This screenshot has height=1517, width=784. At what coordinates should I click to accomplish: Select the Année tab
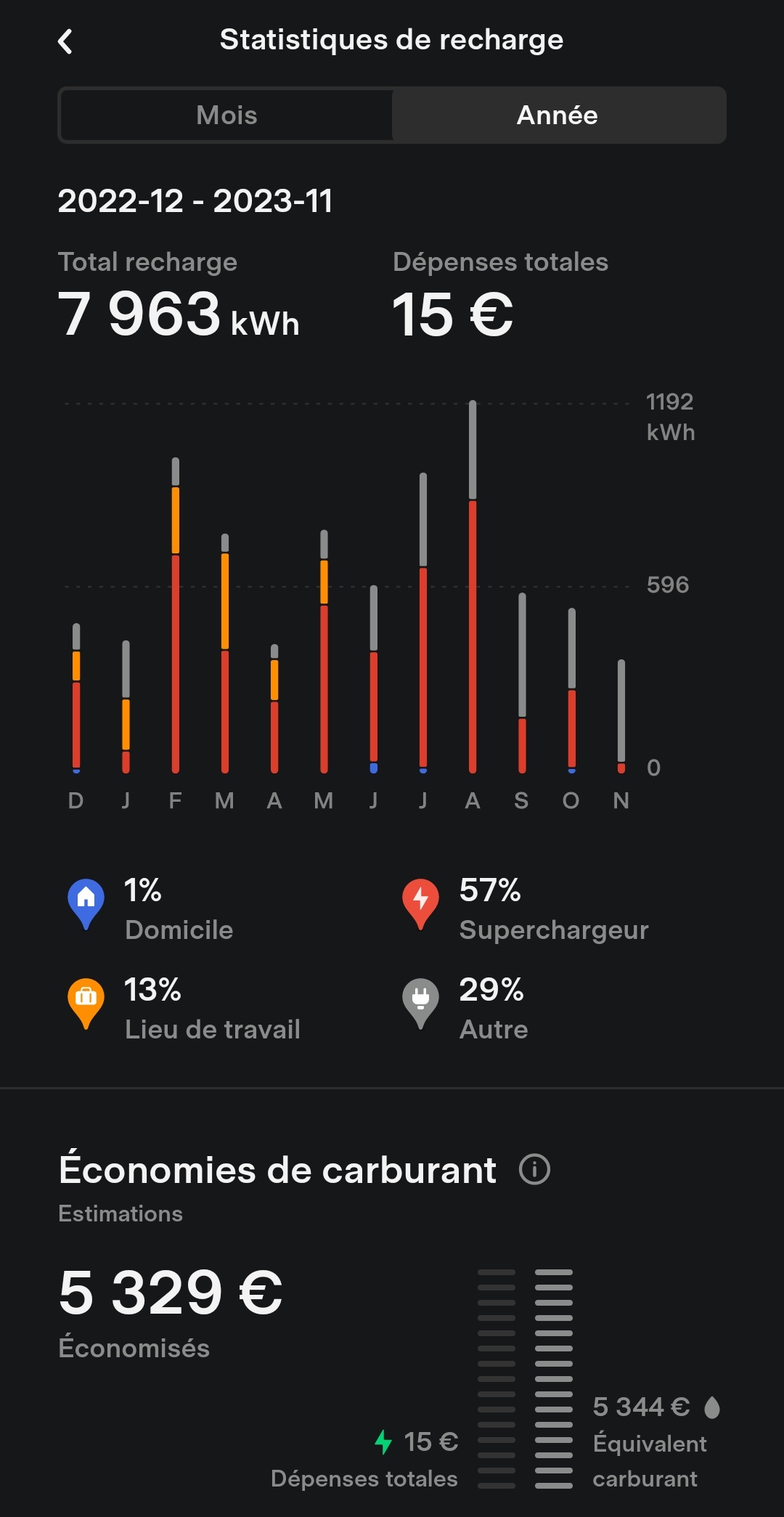point(558,115)
